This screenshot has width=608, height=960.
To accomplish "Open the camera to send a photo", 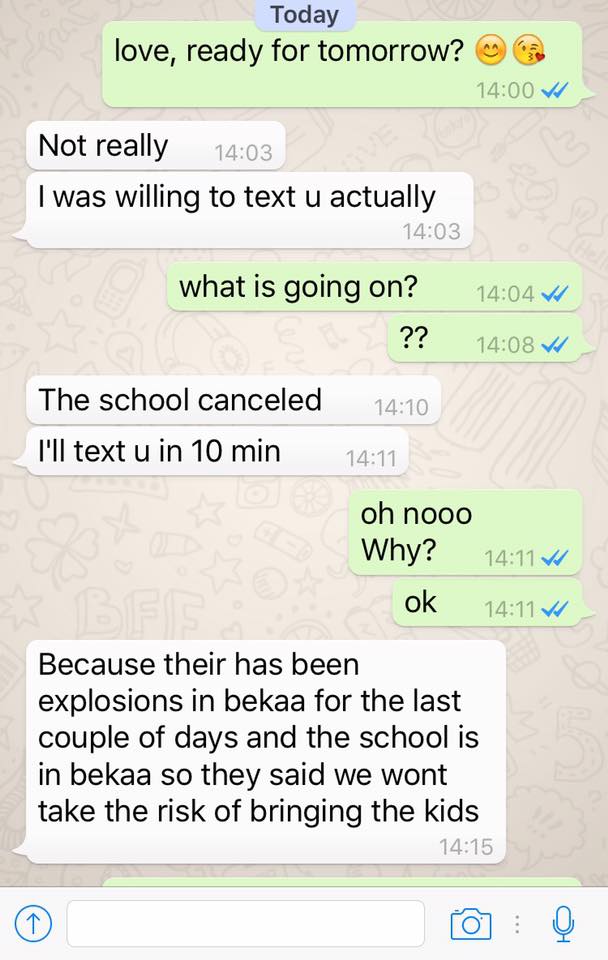I will (471, 924).
